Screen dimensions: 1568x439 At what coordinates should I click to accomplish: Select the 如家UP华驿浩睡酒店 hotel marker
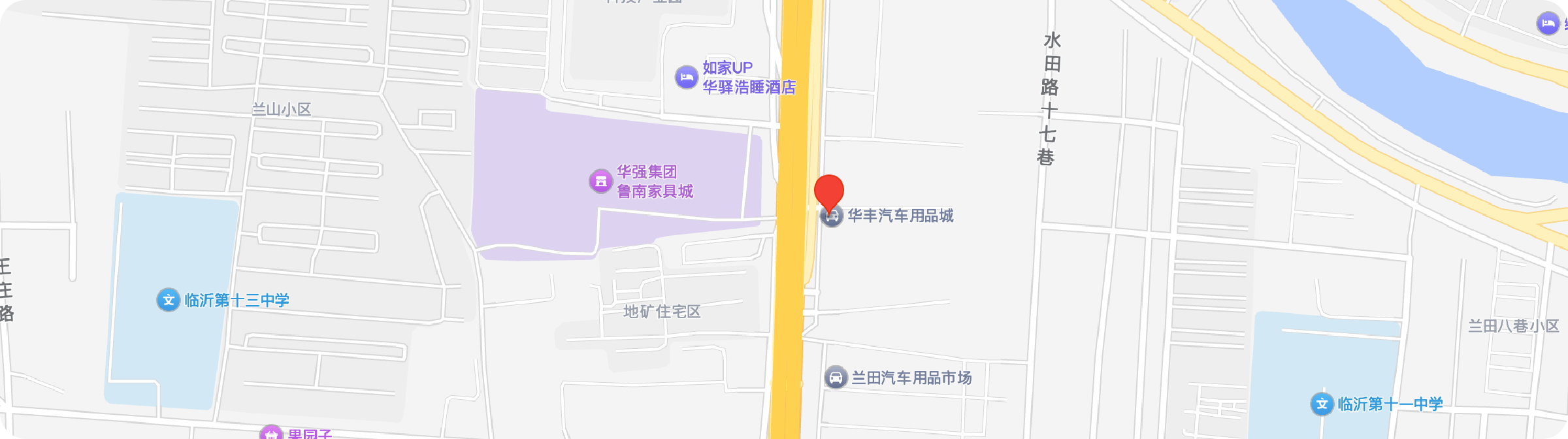coord(686,77)
